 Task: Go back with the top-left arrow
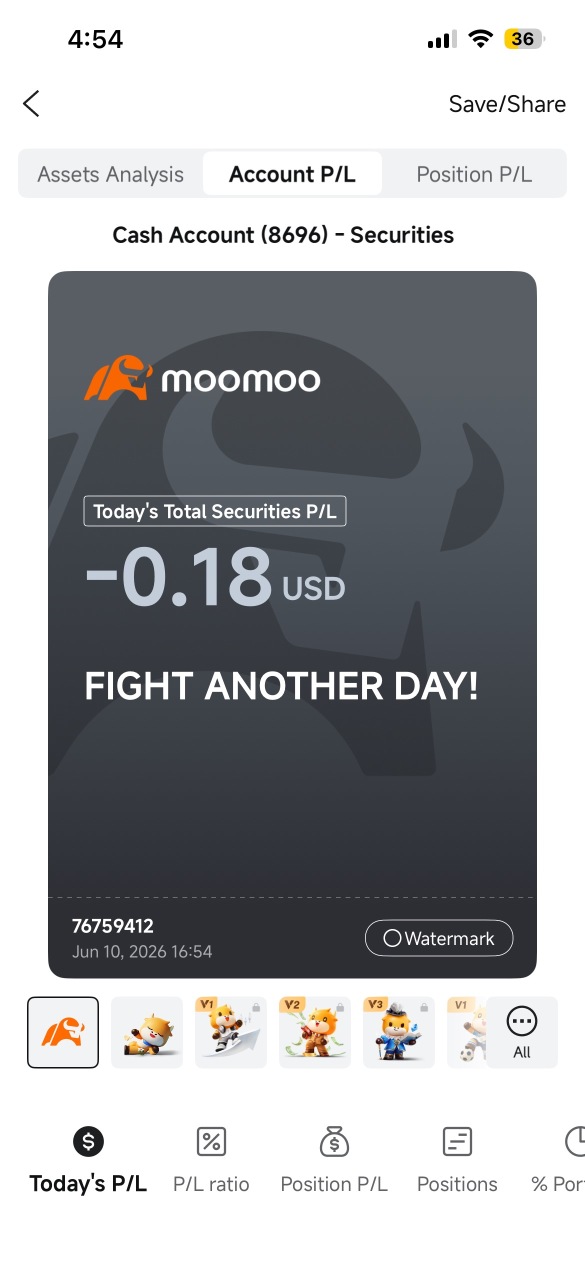[x=31, y=103]
